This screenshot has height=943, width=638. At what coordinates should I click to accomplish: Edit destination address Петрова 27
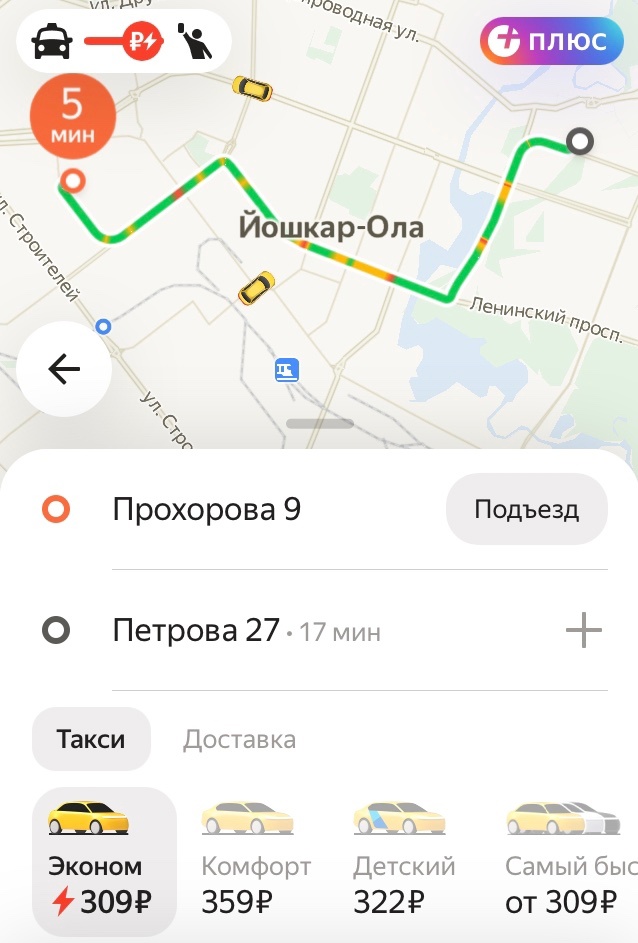196,631
